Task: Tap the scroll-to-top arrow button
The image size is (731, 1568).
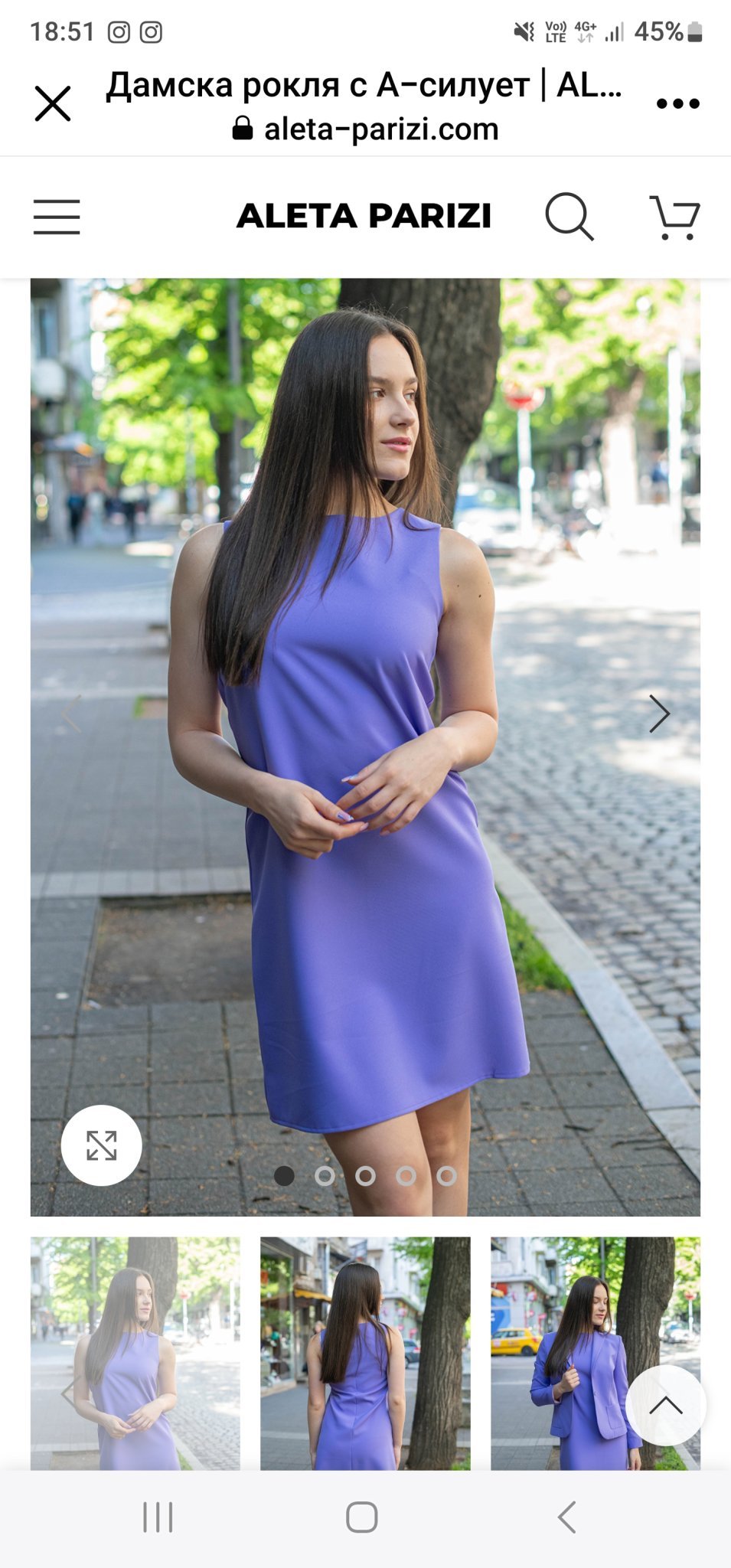Action: coord(666,1405)
